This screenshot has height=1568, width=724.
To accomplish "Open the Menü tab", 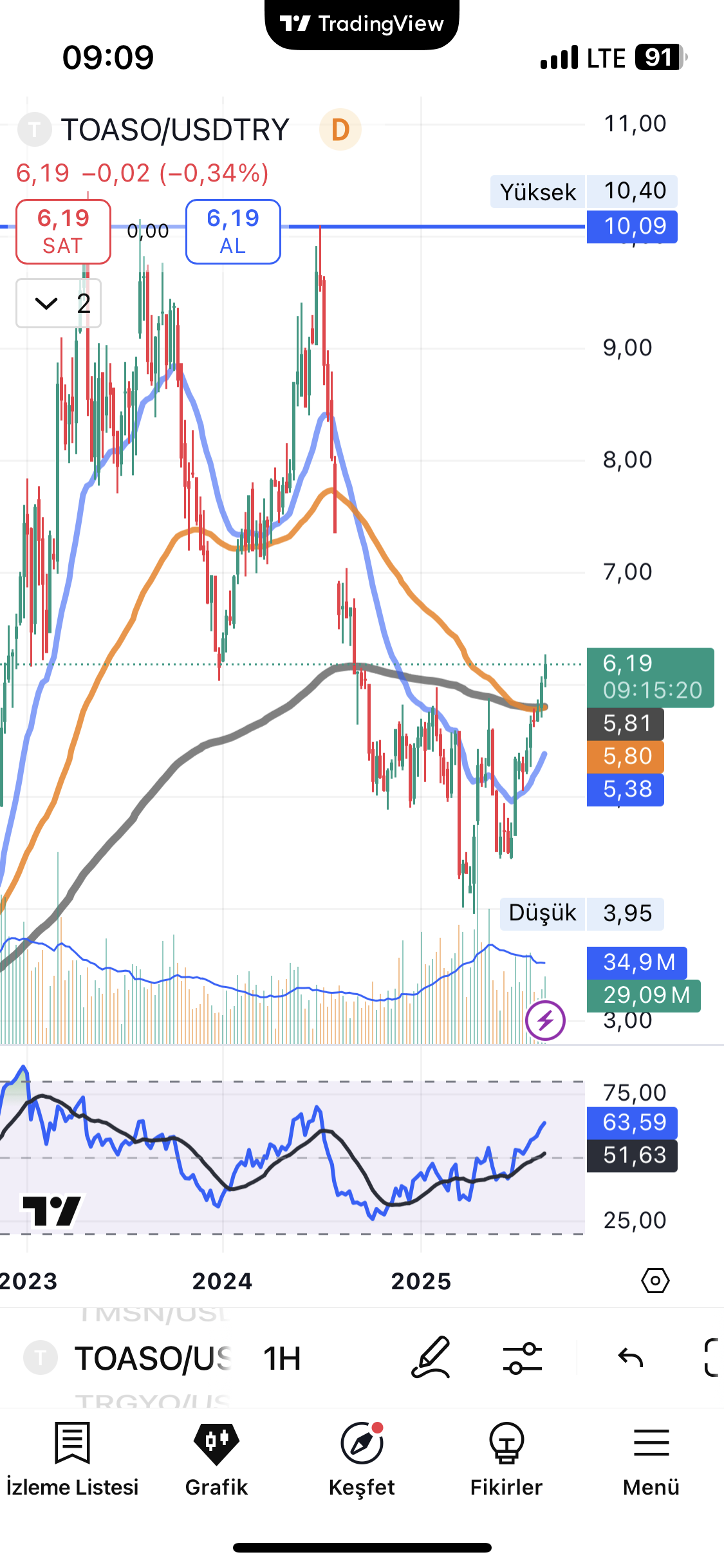I will point(651,1460).
